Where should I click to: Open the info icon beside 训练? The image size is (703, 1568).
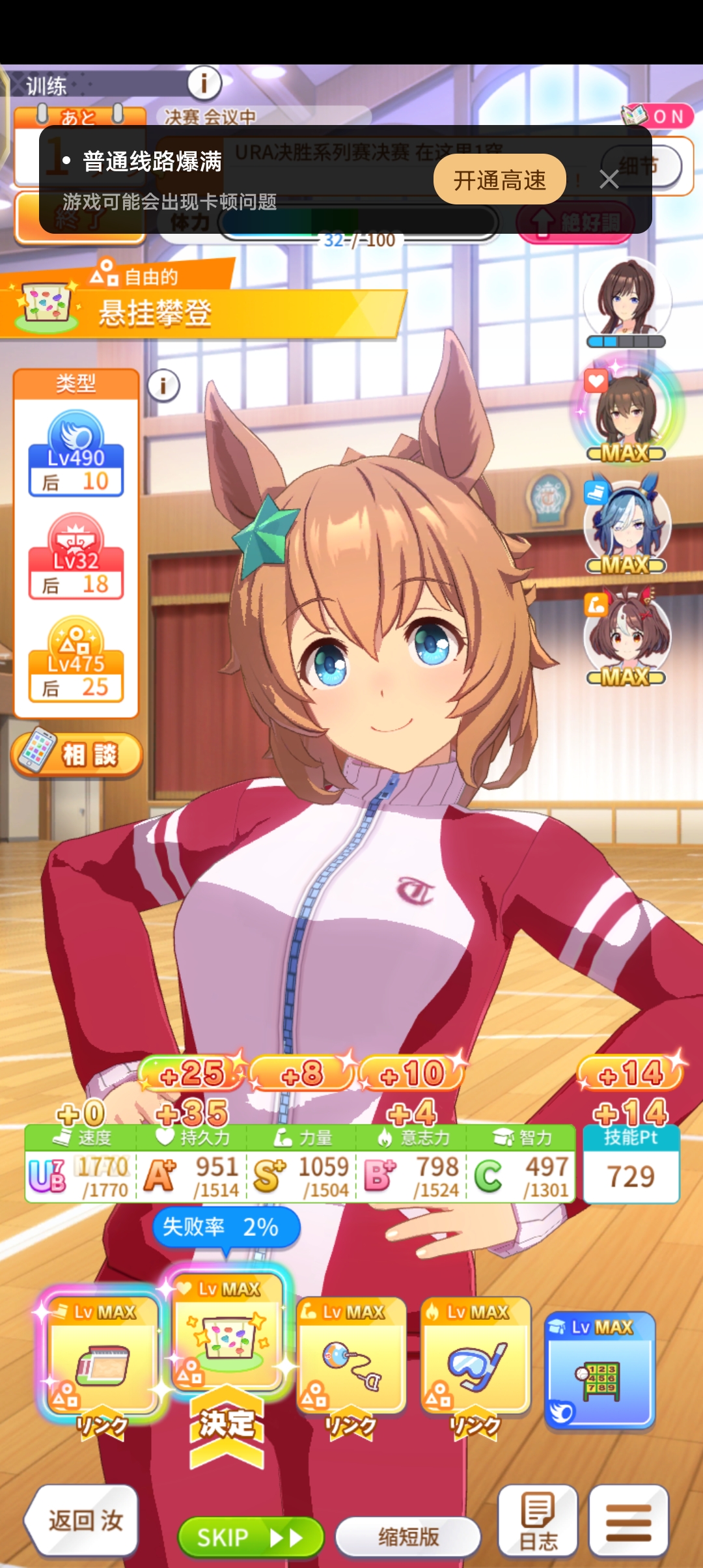point(204,83)
